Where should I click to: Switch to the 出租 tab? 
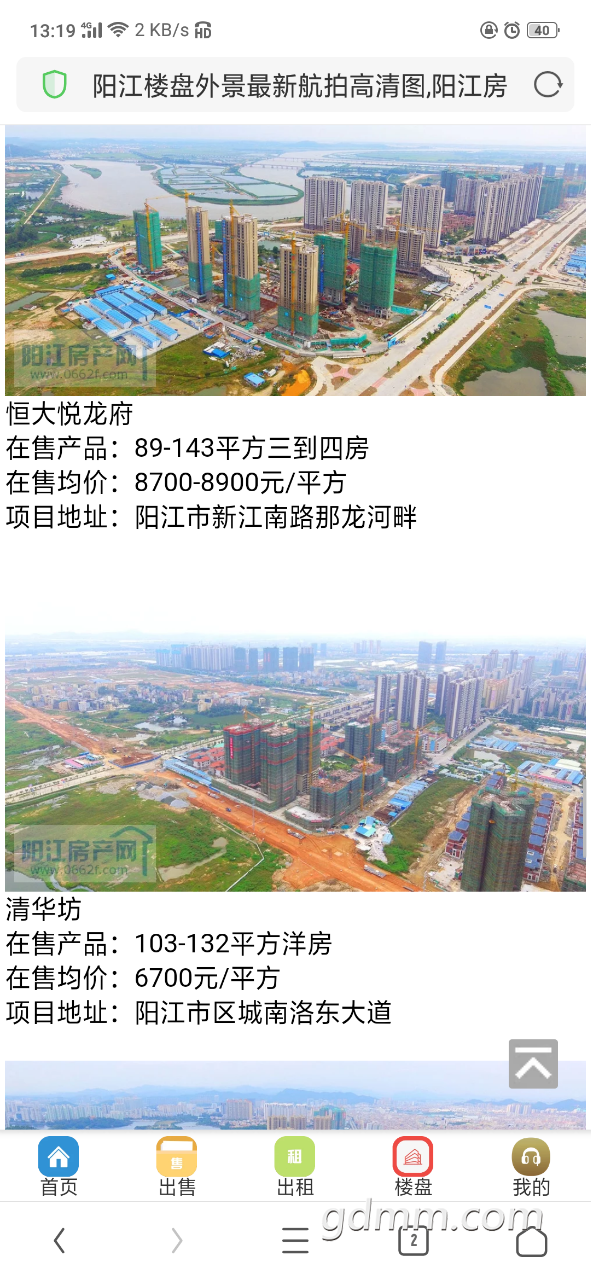click(295, 1167)
